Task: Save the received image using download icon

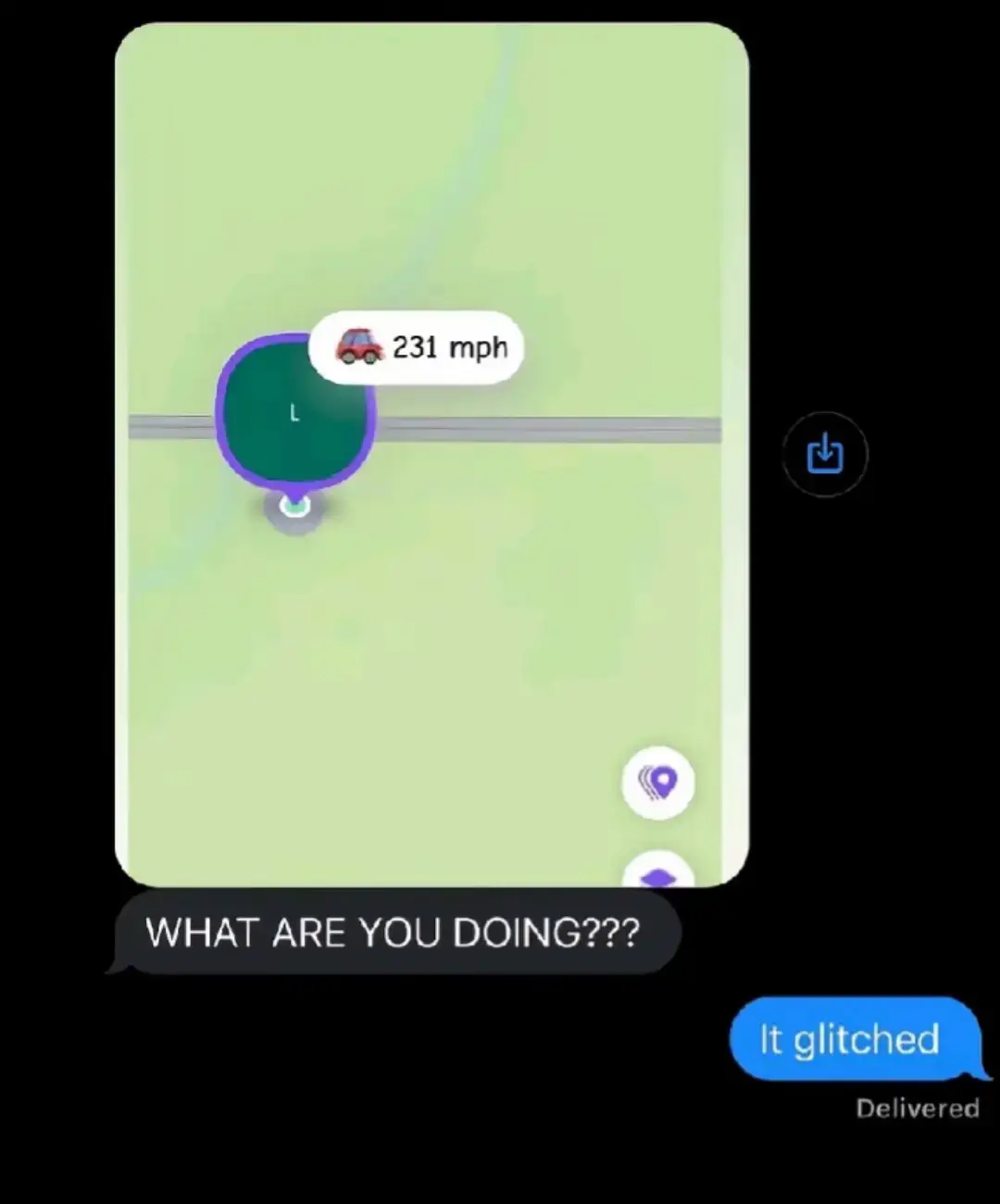Action: [824, 455]
